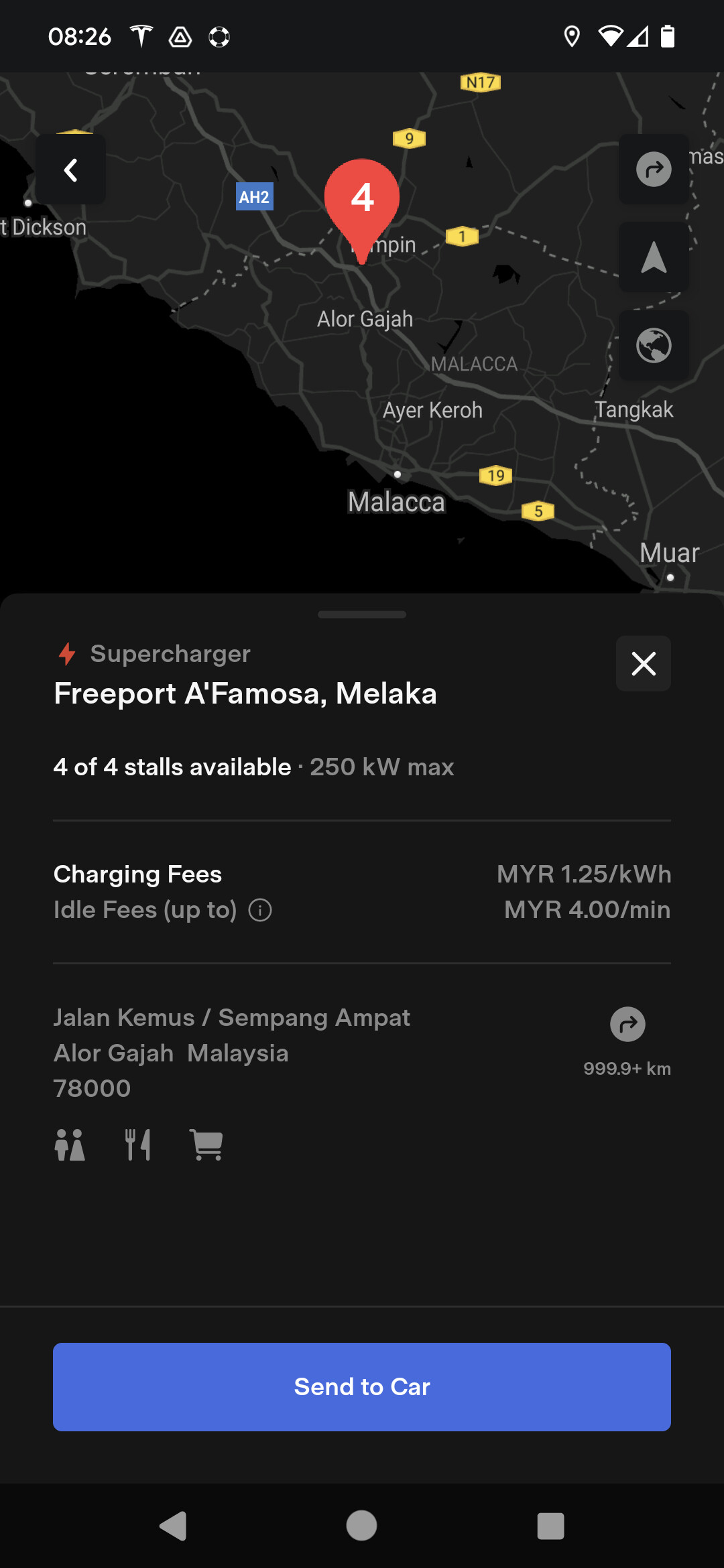Open the globe map view button

tap(654, 346)
